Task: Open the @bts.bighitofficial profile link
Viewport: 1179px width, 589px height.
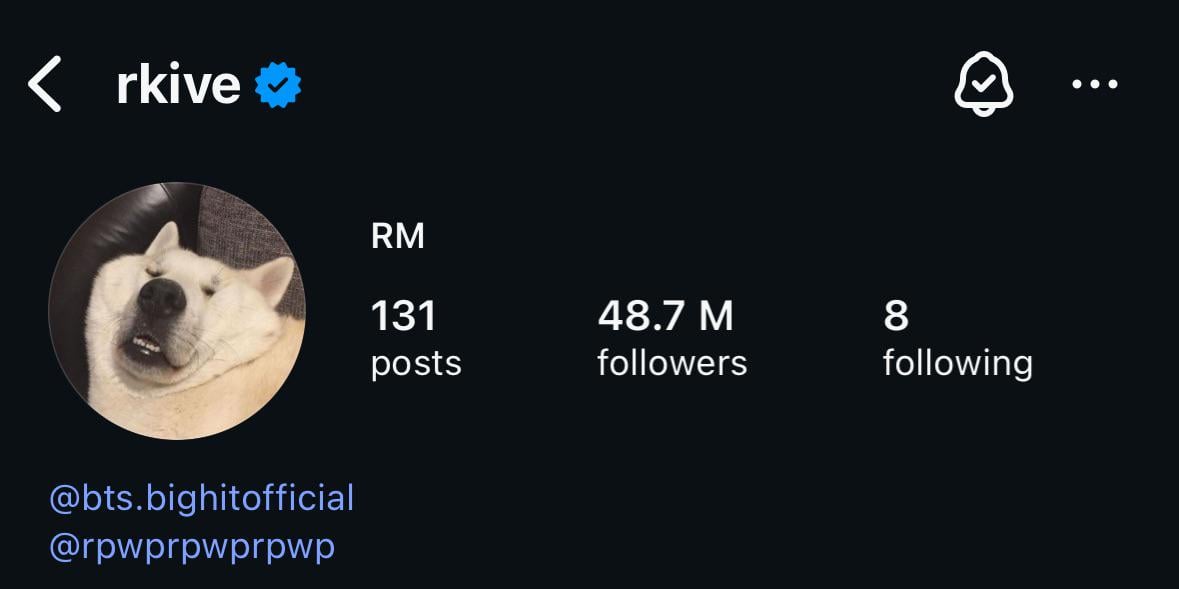Action: tap(201, 498)
